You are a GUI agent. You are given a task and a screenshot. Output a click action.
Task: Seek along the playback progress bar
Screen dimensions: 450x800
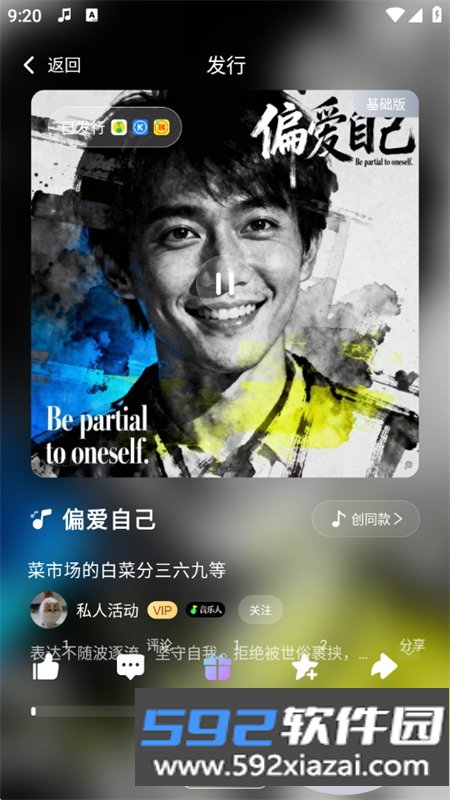(83, 711)
